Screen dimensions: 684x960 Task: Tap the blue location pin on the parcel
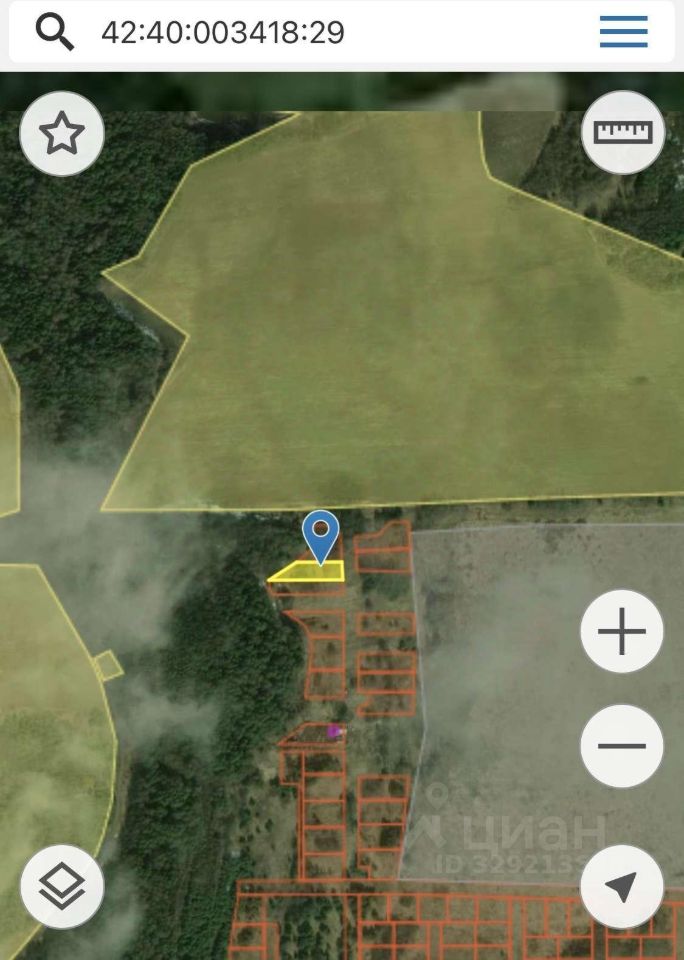click(x=321, y=533)
